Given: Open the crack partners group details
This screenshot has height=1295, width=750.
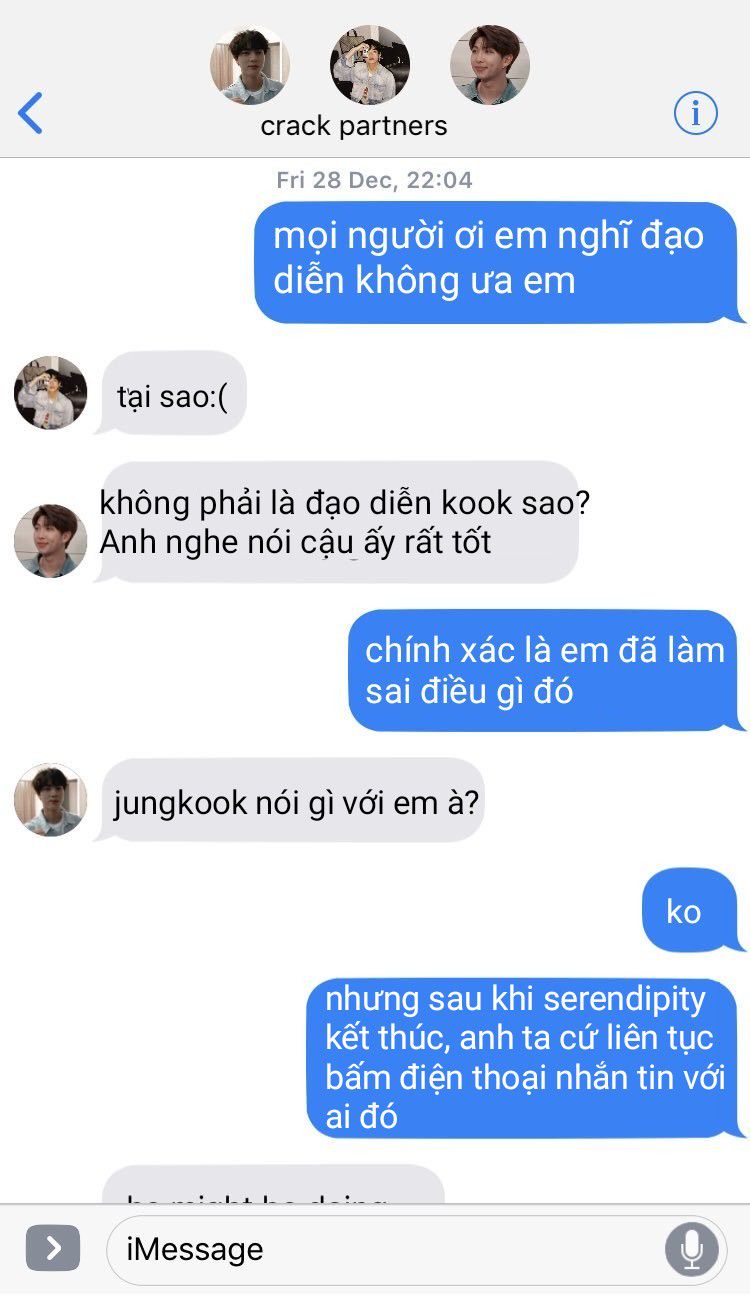Looking at the screenshot, I should click(x=354, y=126).
